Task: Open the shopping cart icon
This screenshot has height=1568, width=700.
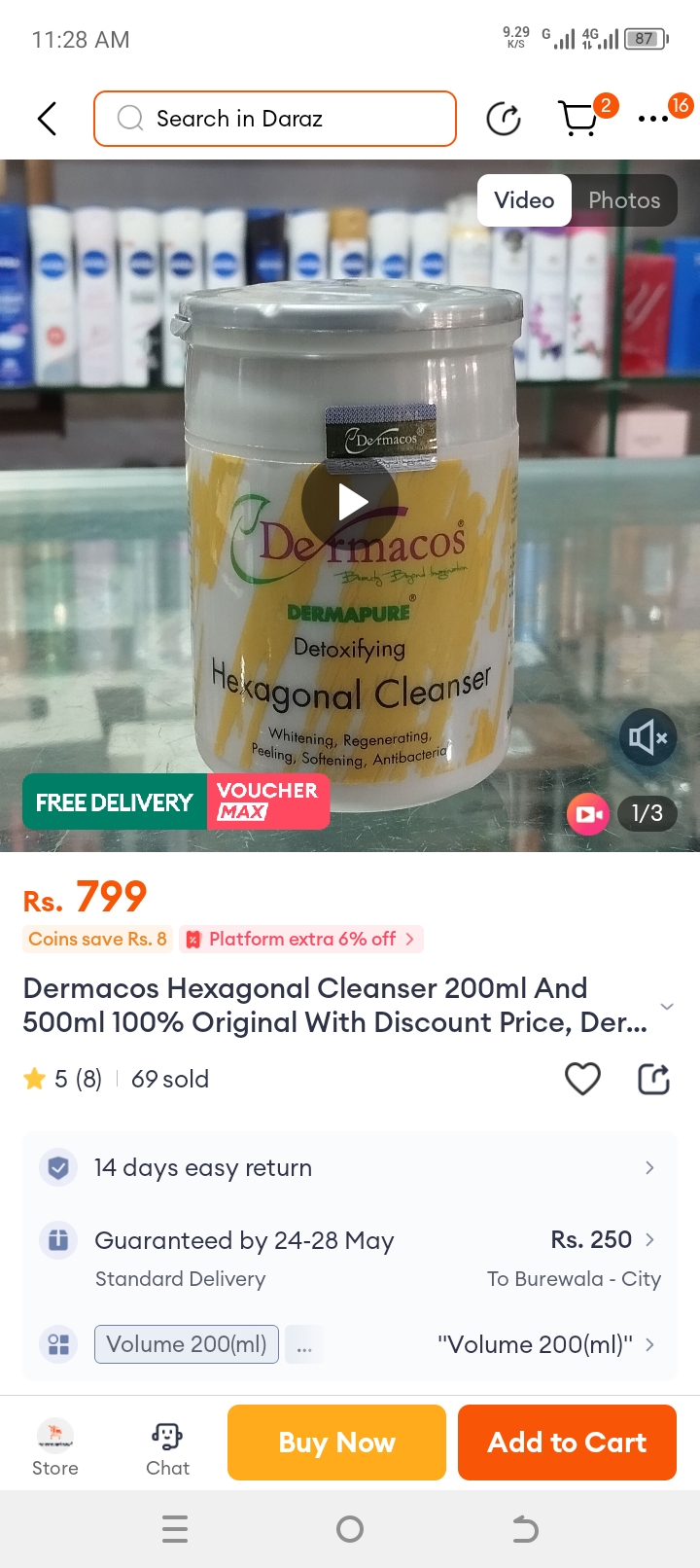Action: [579, 119]
